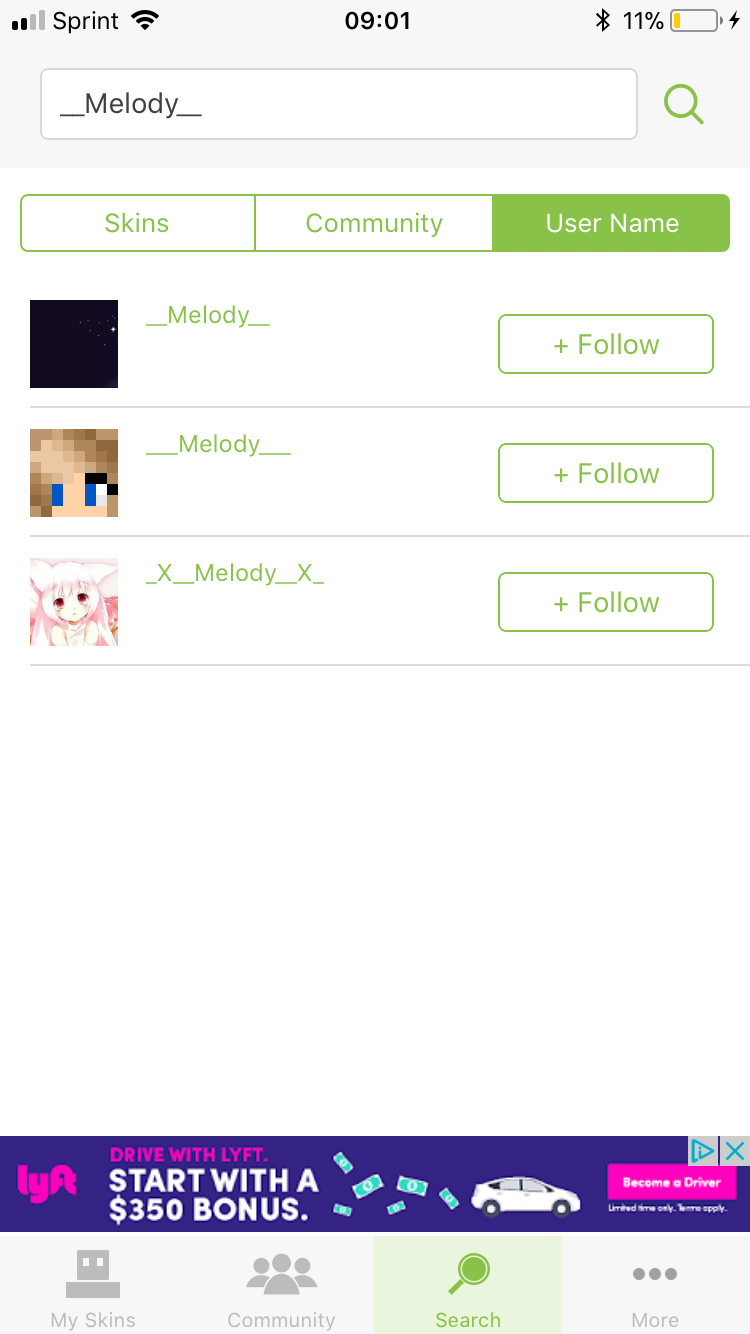
Task: Close the Lyft ad banner
Action: click(x=735, y=1151)
